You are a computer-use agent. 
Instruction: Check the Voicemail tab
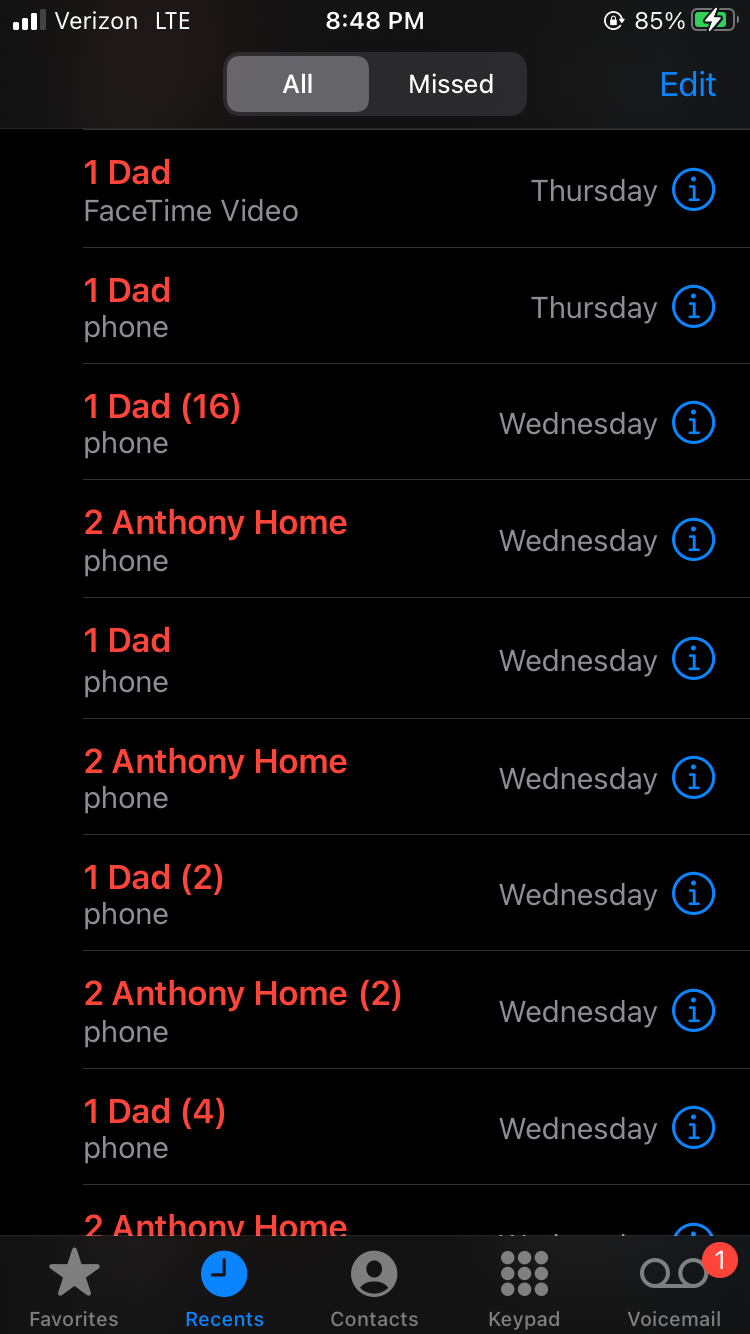674,1288
